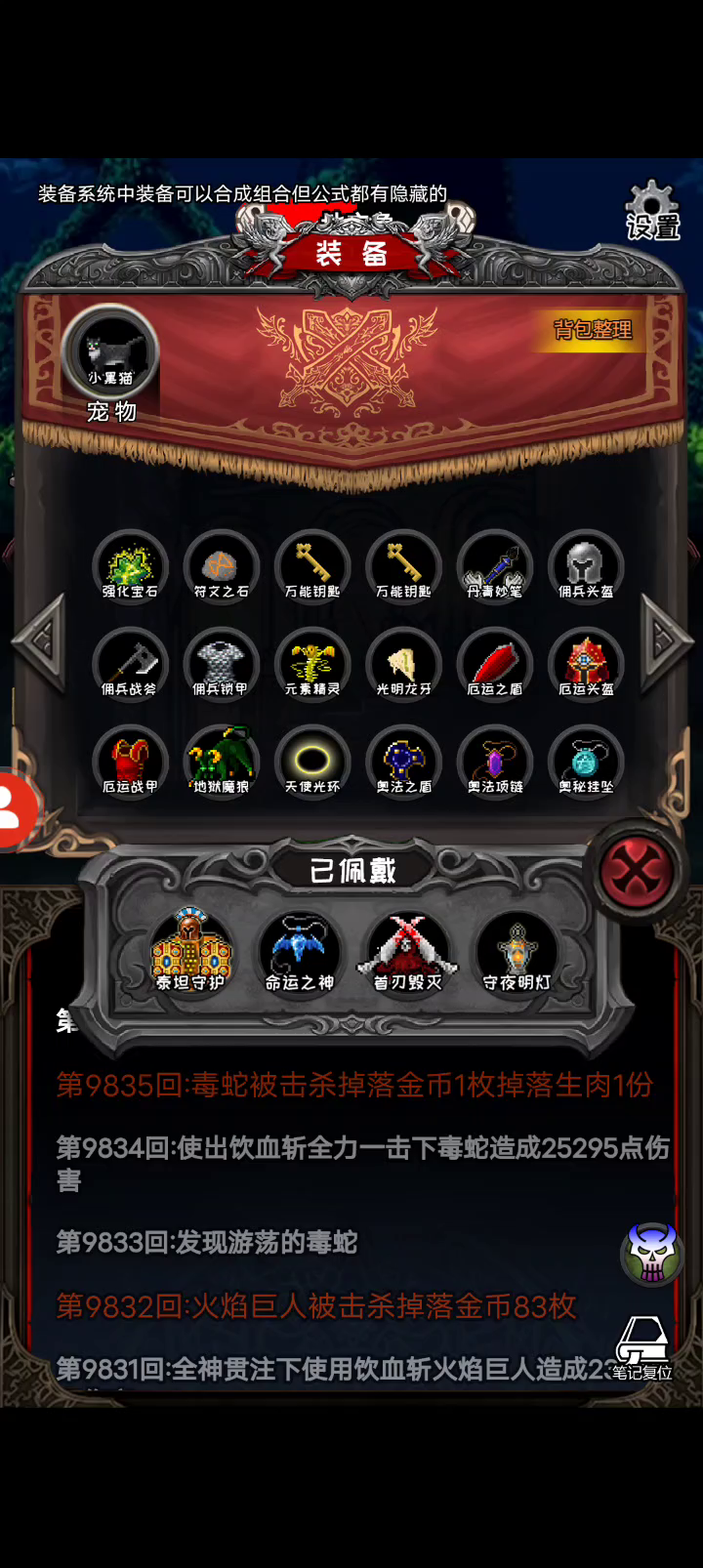Screen dimensions: 703x1568
Task: Close the equipment panel with red X
Action: [636, 869]
